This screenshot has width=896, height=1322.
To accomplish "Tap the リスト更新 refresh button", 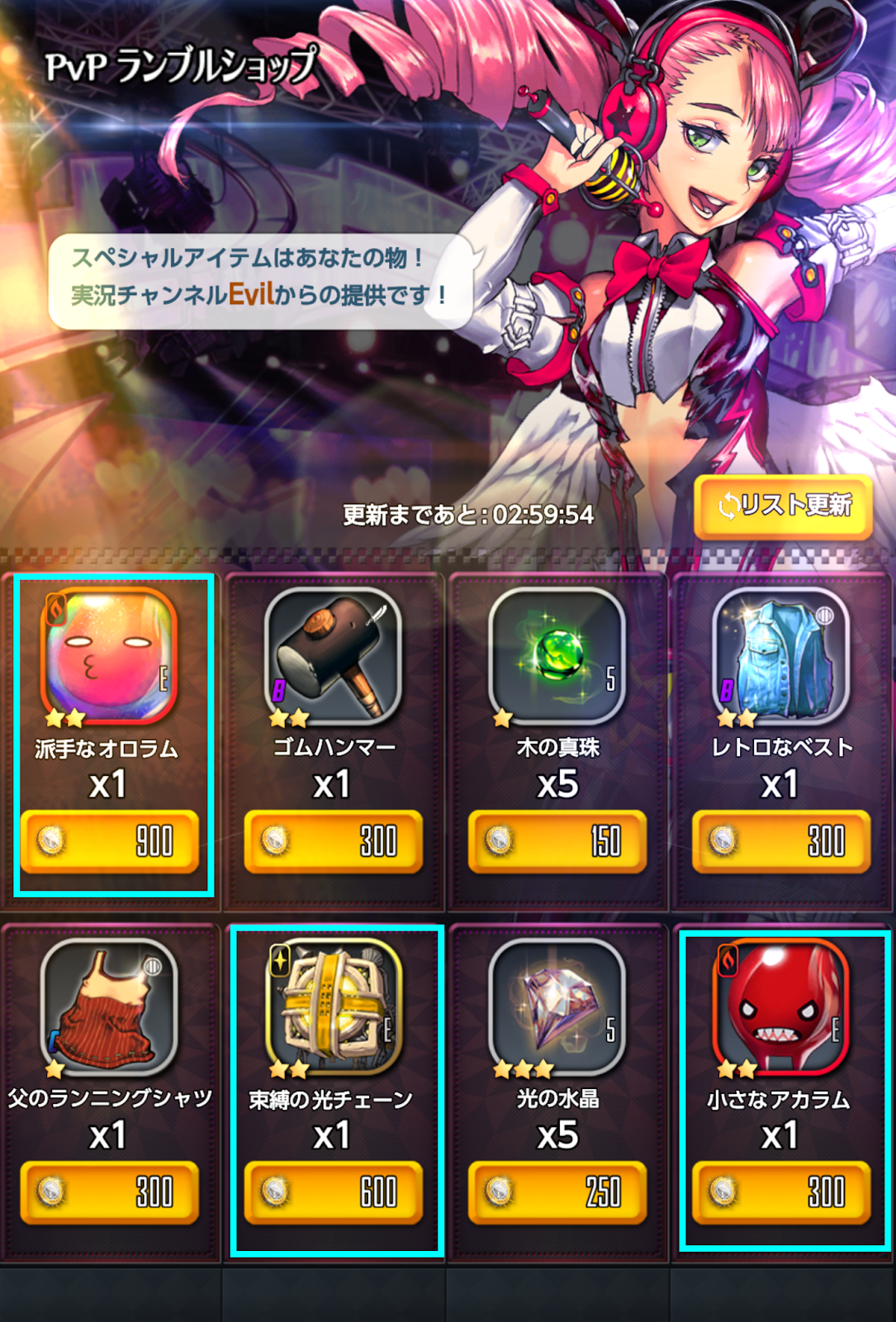I will [x=783, y=506].
